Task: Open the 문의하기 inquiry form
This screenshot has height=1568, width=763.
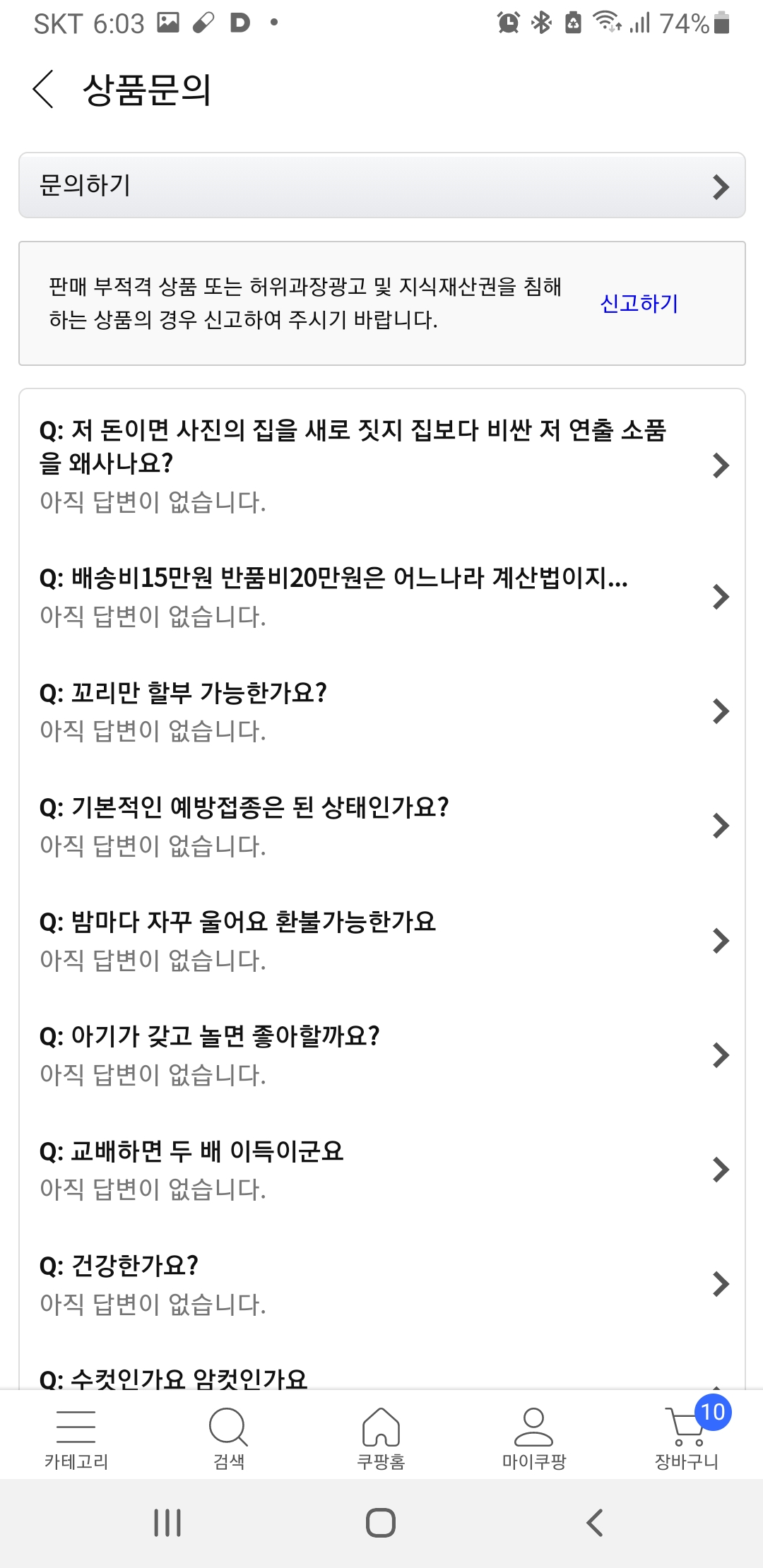Action: (x=381, y=185)
